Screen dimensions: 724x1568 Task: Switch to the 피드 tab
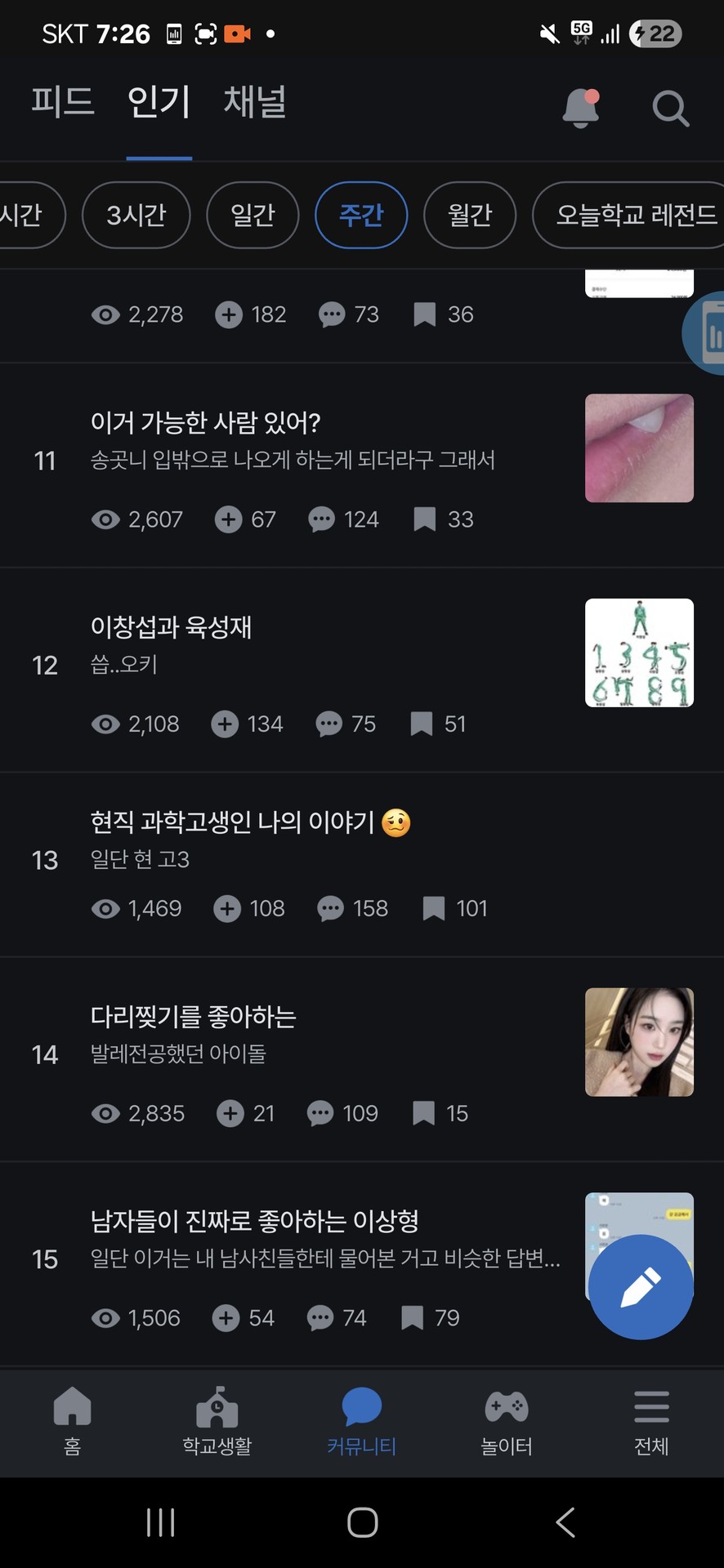63,102
